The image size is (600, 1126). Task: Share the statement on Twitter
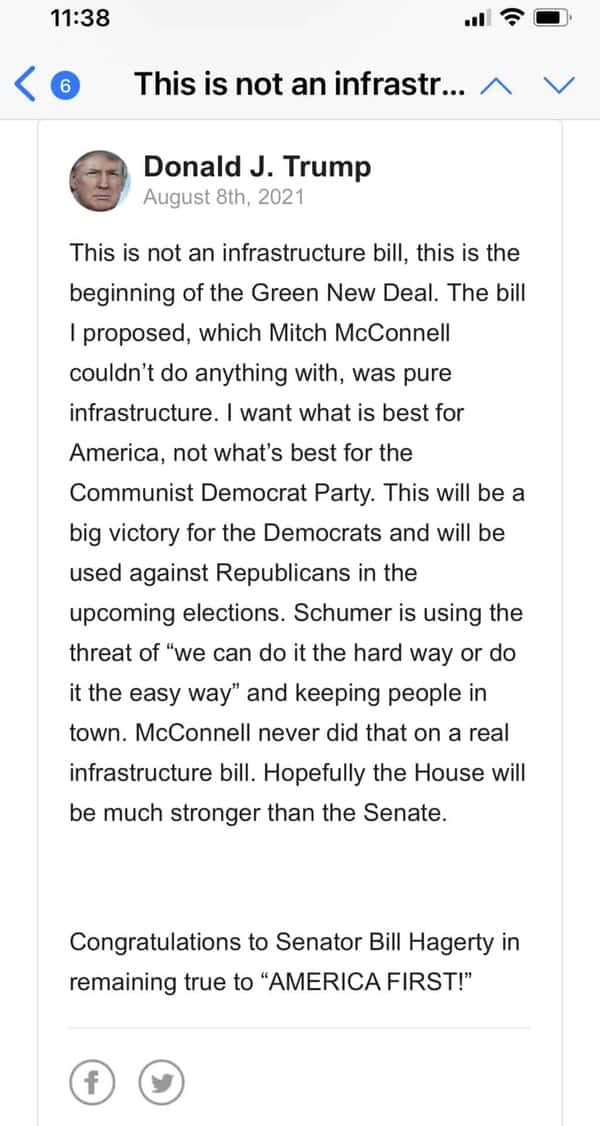(161, 1082)
